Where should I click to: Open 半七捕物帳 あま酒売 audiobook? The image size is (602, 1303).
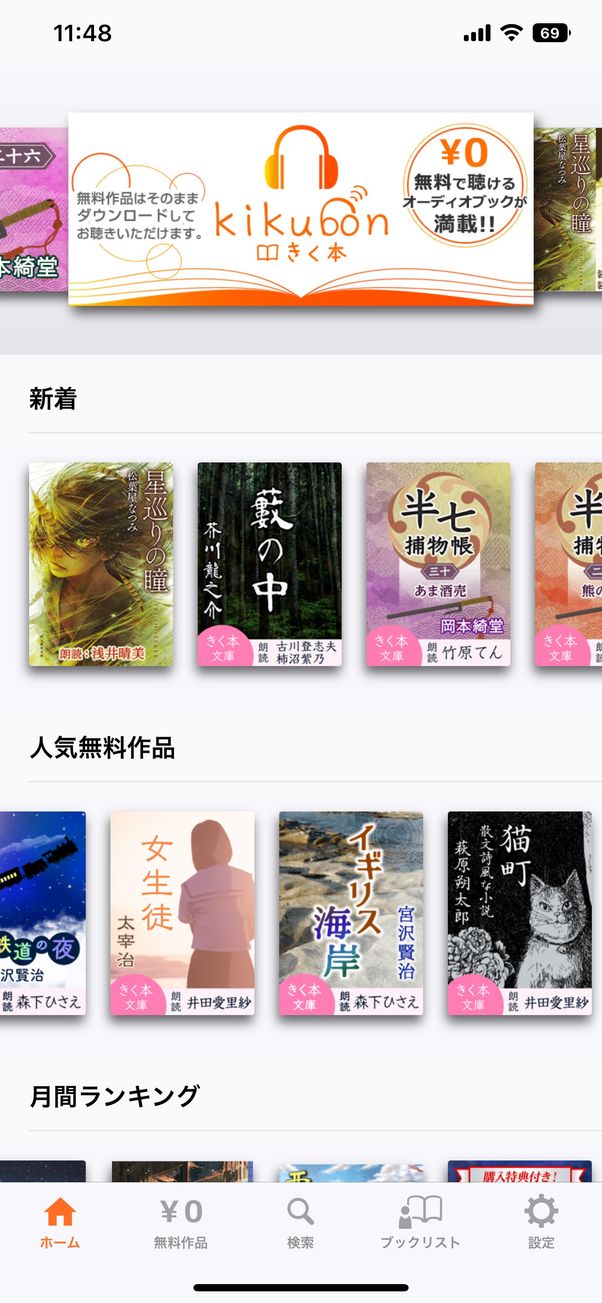(437, 564)
